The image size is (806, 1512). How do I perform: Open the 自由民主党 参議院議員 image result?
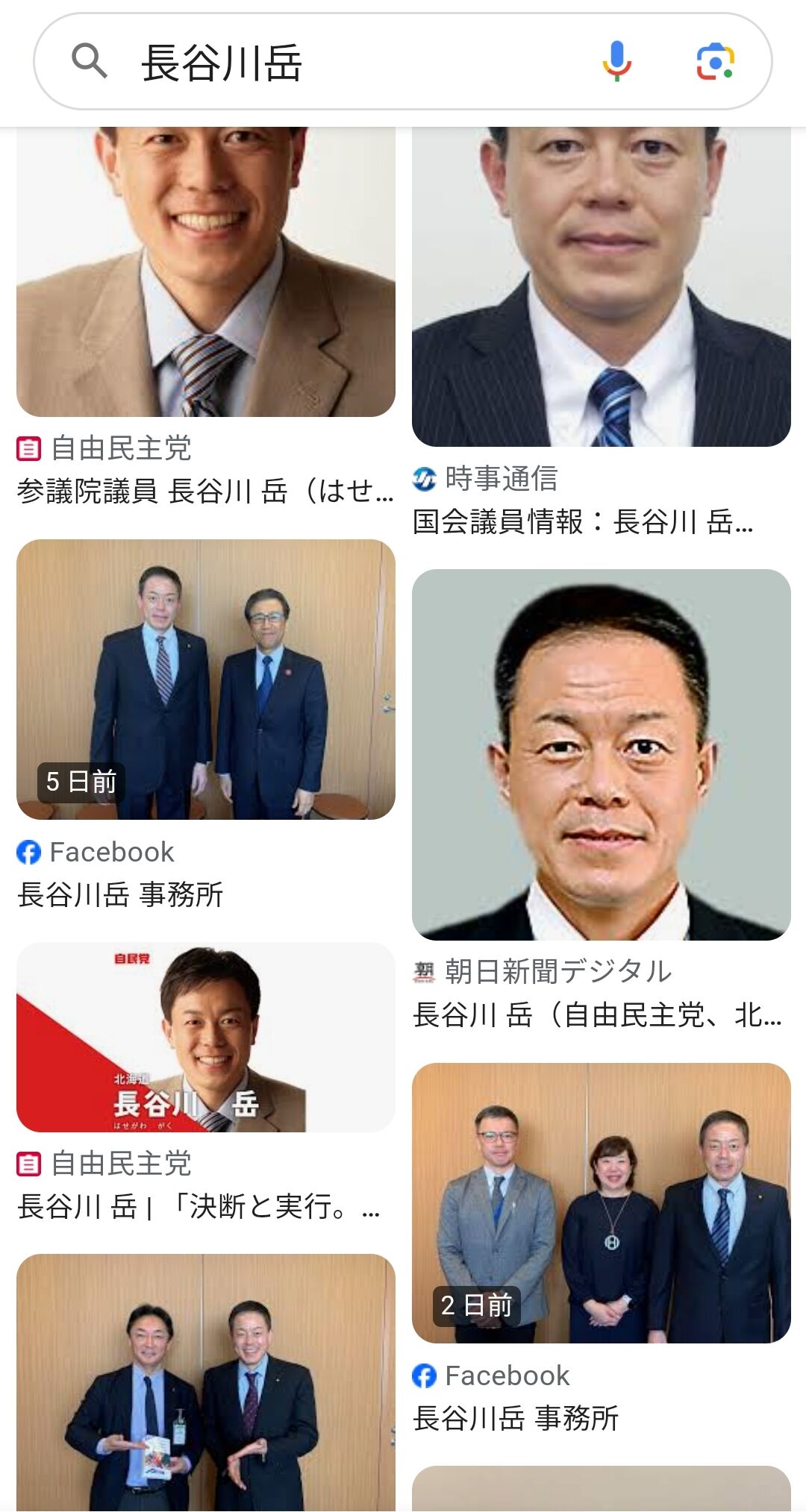(206, 276)
